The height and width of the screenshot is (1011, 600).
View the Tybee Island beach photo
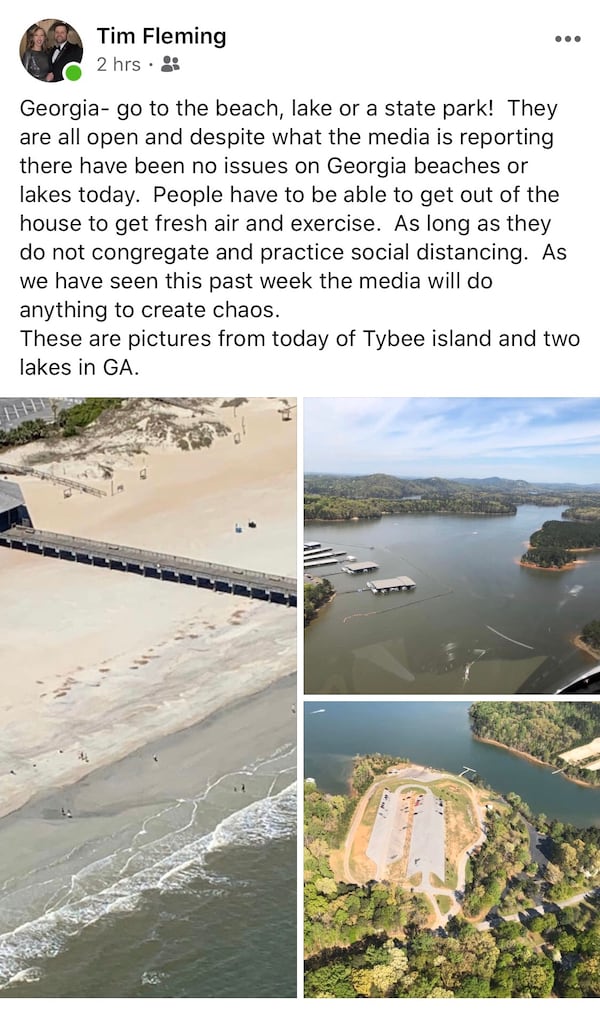pyautogui.click(x=148, y=697)
